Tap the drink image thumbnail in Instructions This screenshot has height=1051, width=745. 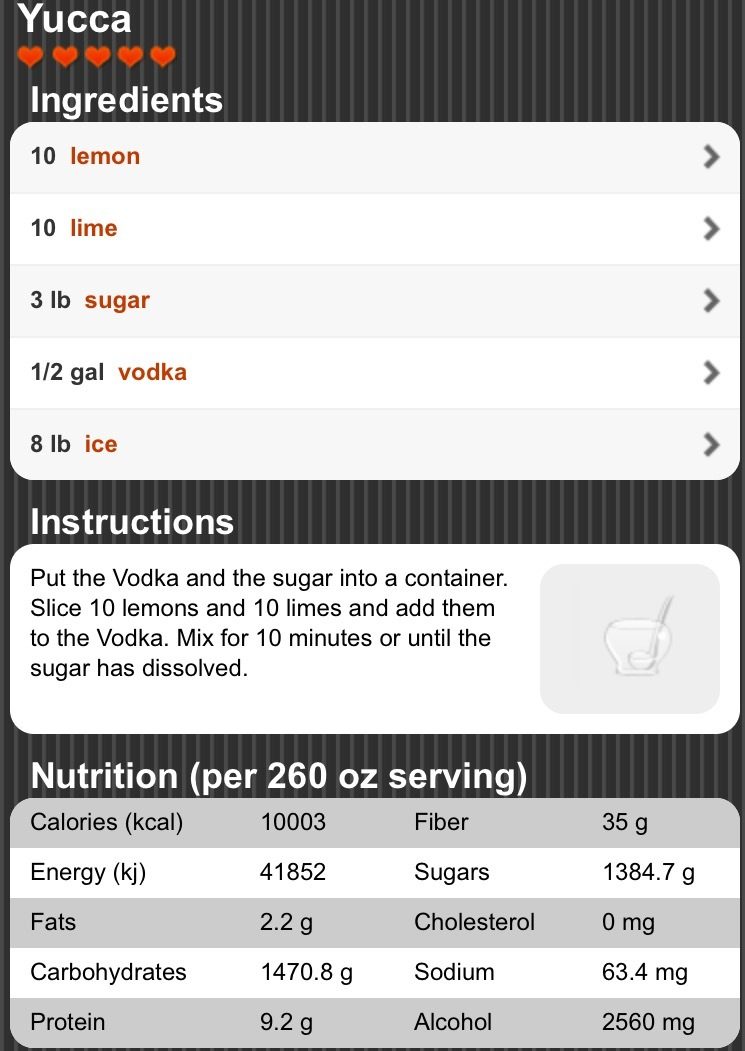click(629, 639)
